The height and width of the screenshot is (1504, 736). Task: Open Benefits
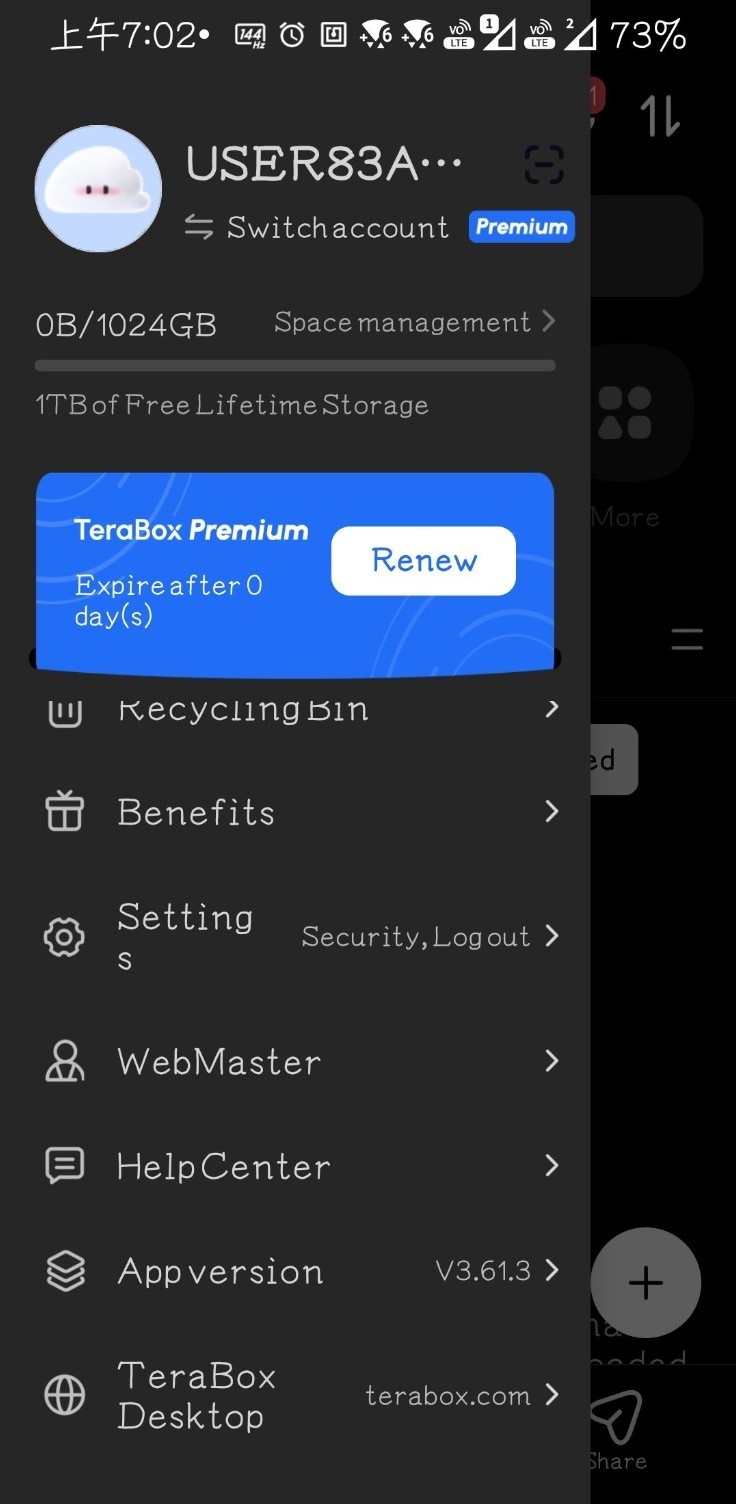coord(300,812)
